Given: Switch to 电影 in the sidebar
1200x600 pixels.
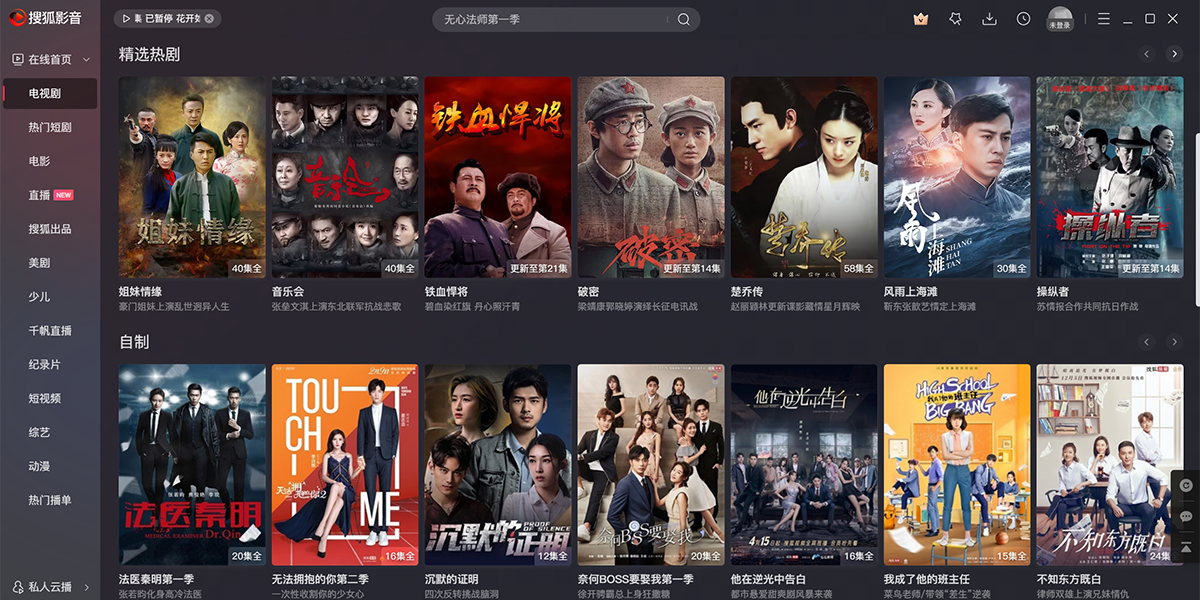Looking at the screenshot, I should coord(40,161).
